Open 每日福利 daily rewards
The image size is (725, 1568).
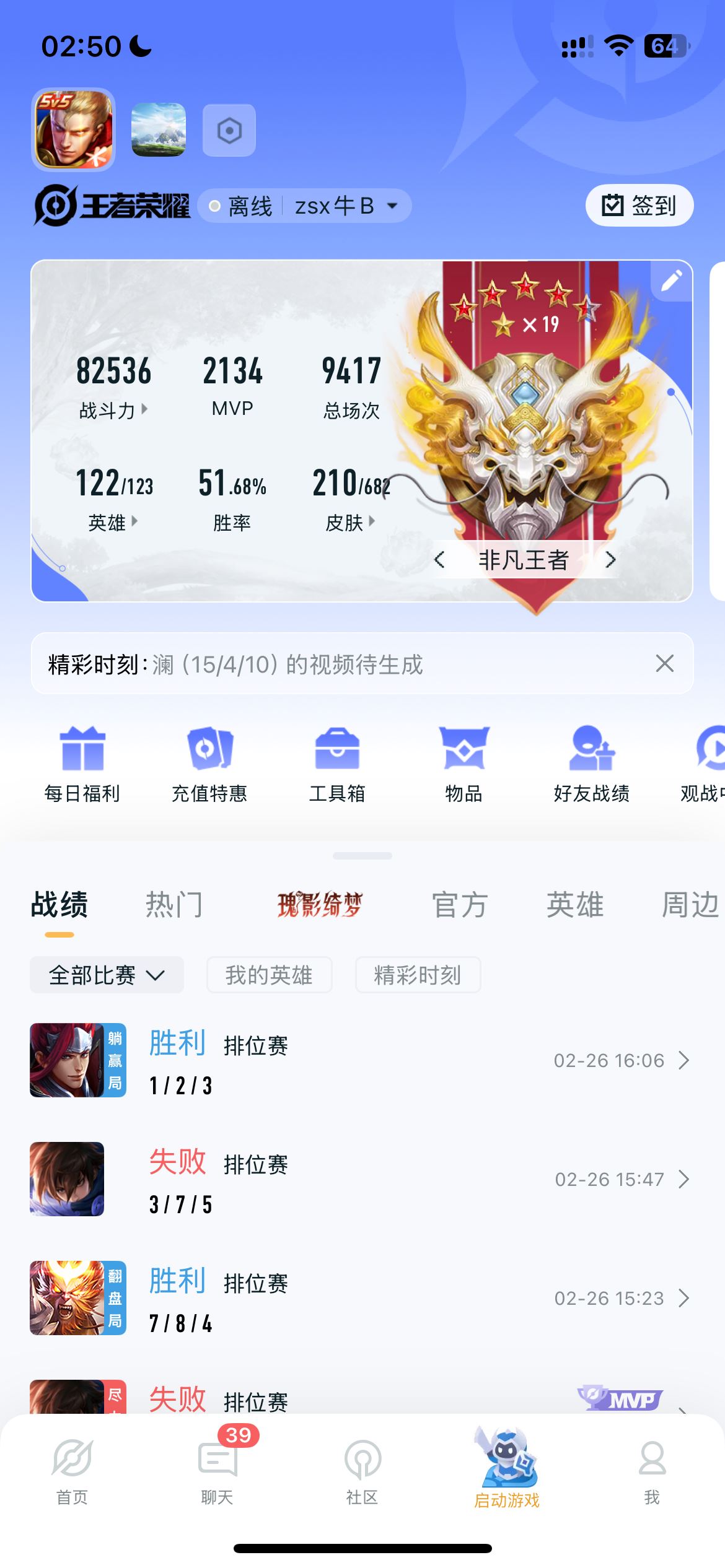[82, 764]
